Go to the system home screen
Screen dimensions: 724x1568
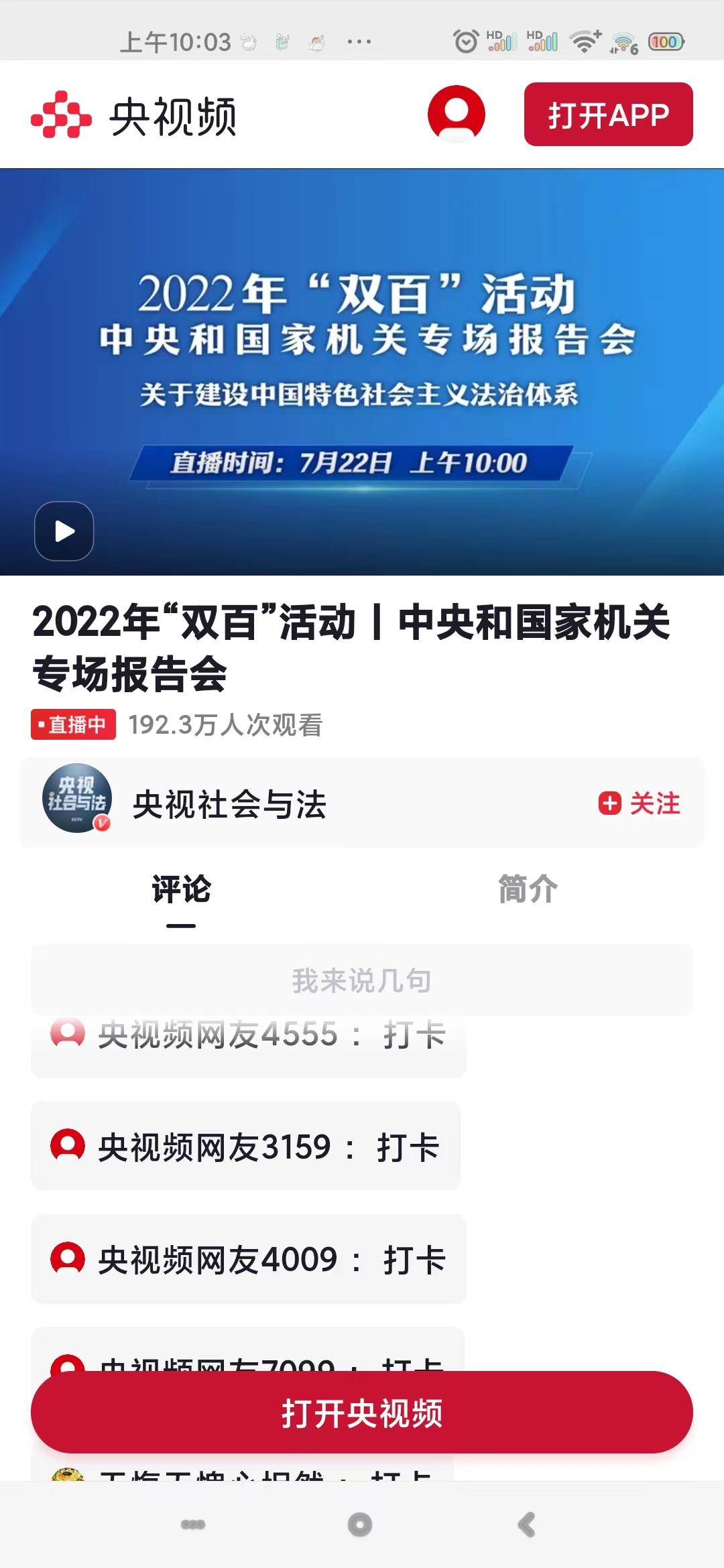click(360, 1524)
